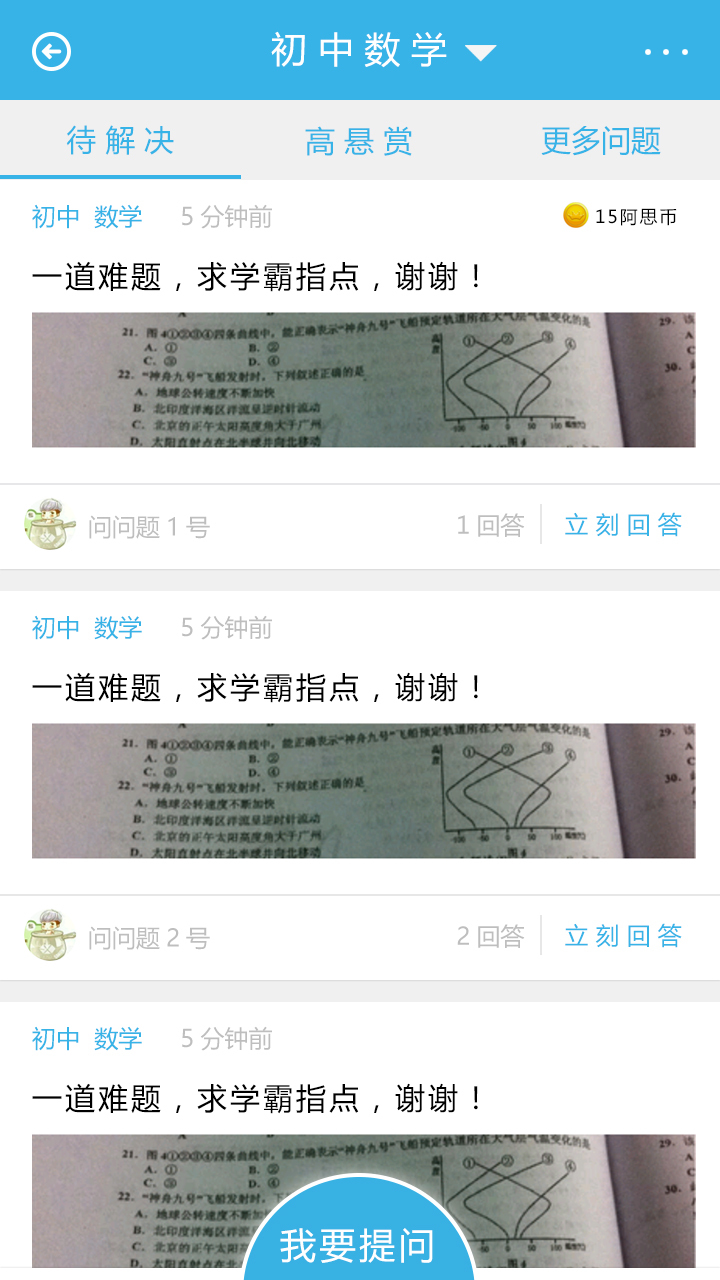Switch to the 高悬赏 tab
Viewport: 720px width, 1280px height.
pyautogui.click(x=359, y=141)
